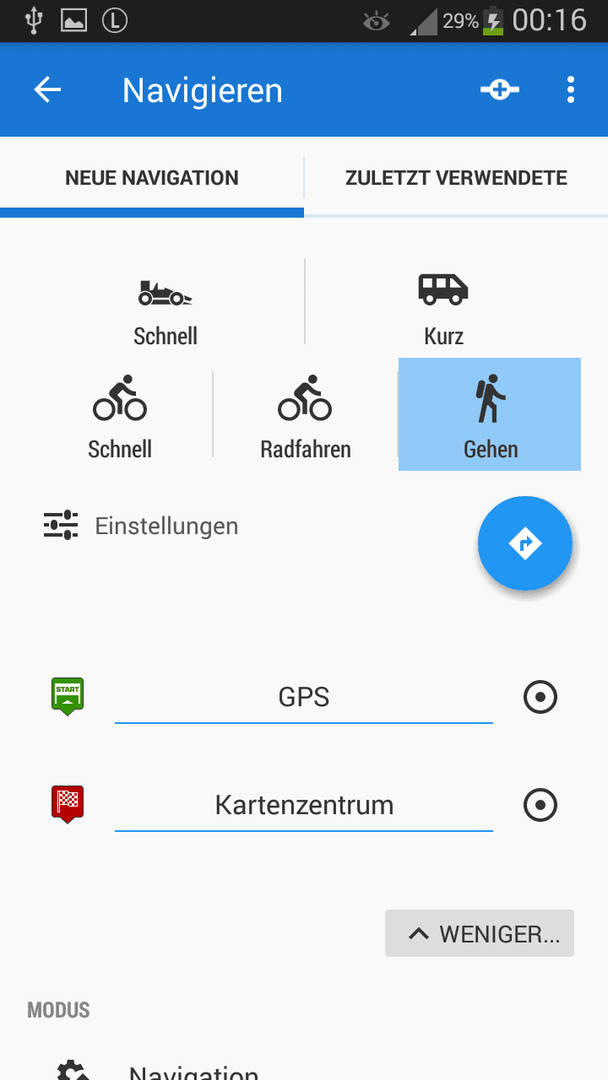
Task: Start navigation with the blue arrow button
Action: (525, 543)
